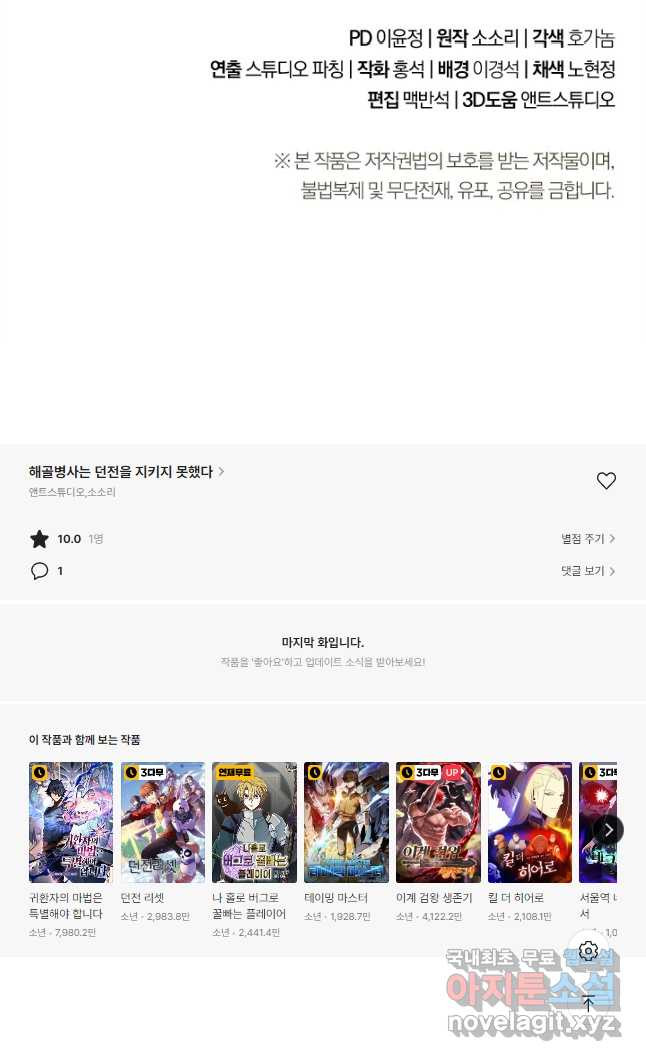
Task: Open 테이밍 마스터 webtoon
Action: pos(346,822)
